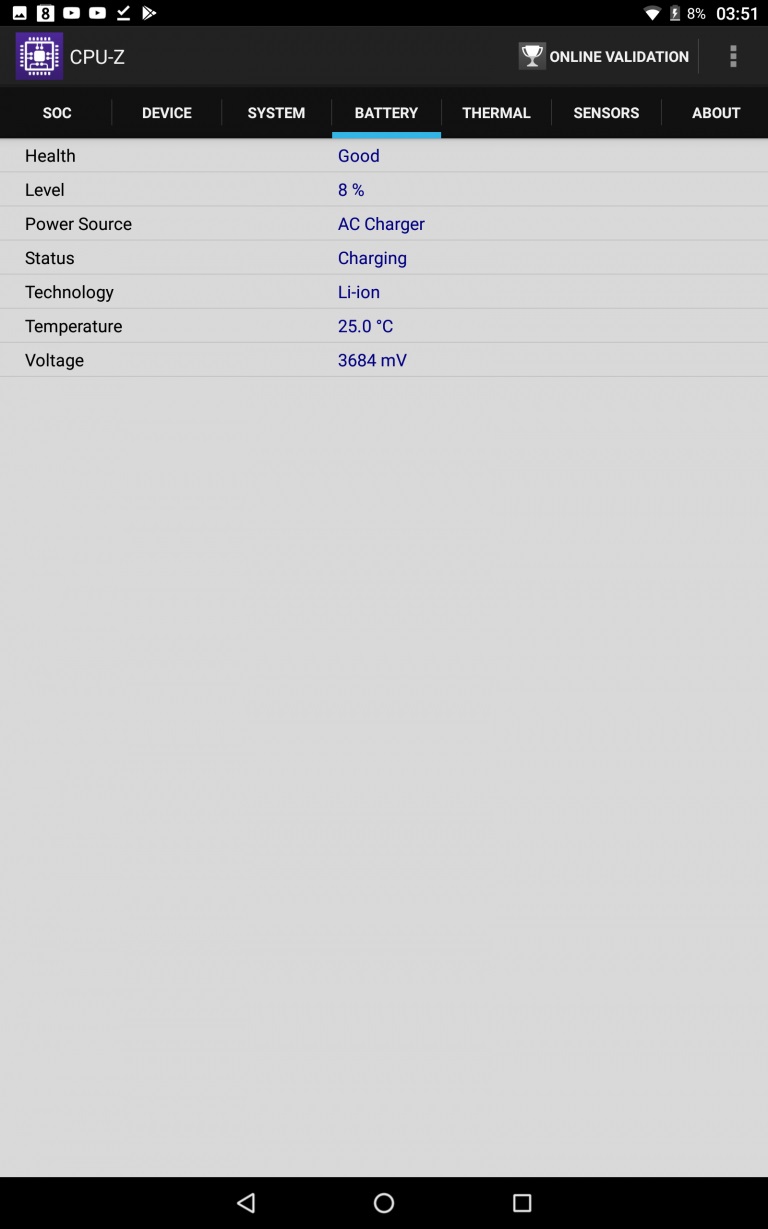Switch to the About tab
The width and height of the screenshot is (768, 1229).
pos(716,113)
